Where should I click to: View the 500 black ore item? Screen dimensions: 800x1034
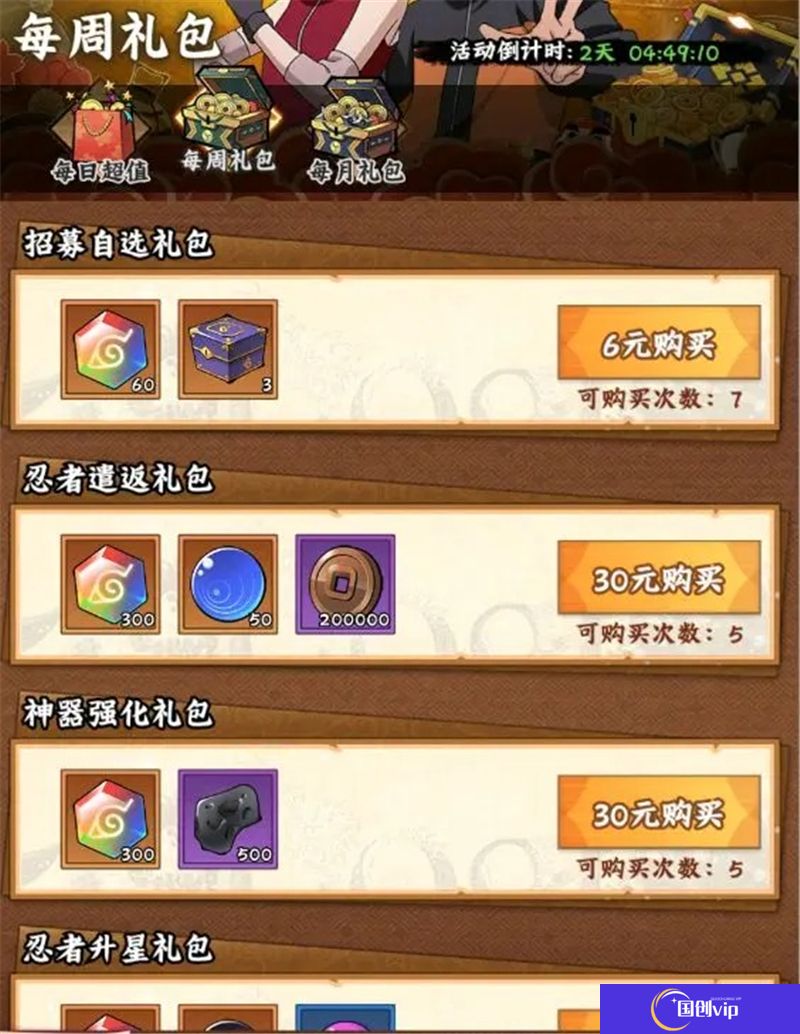click(x=228, y=818)
